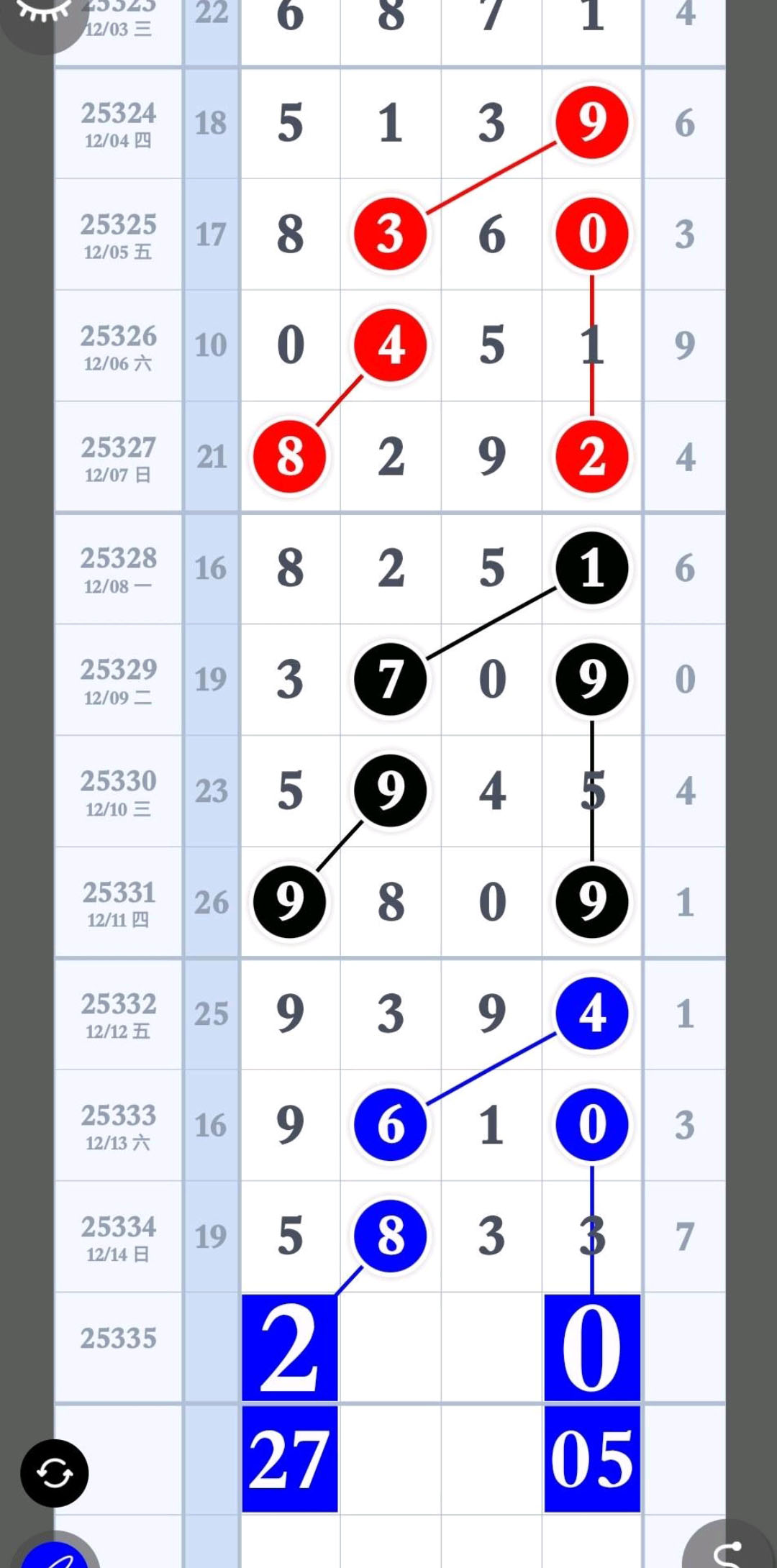Image resolution: width=777 pixels, height=1568 pixels.
Task: Open row 25328 dated 12/08
Action: click(119, 568)
